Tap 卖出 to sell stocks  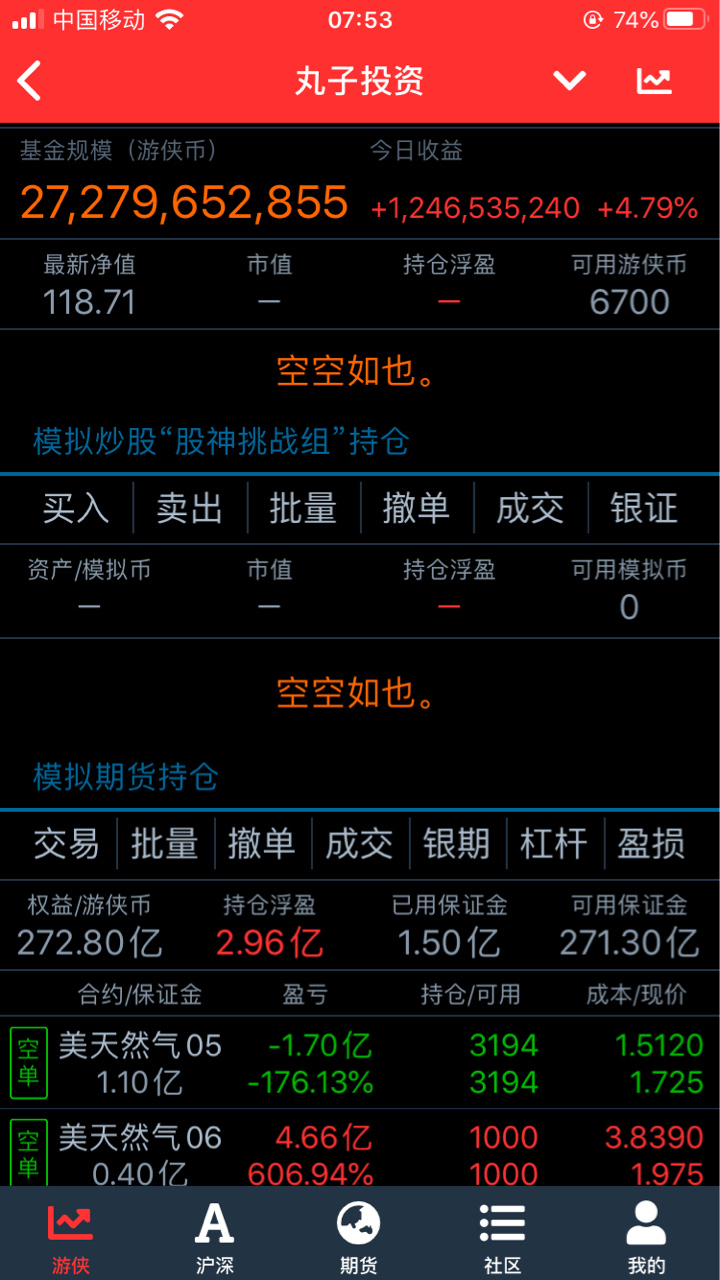pyautogui.click(x=189, y=509)
